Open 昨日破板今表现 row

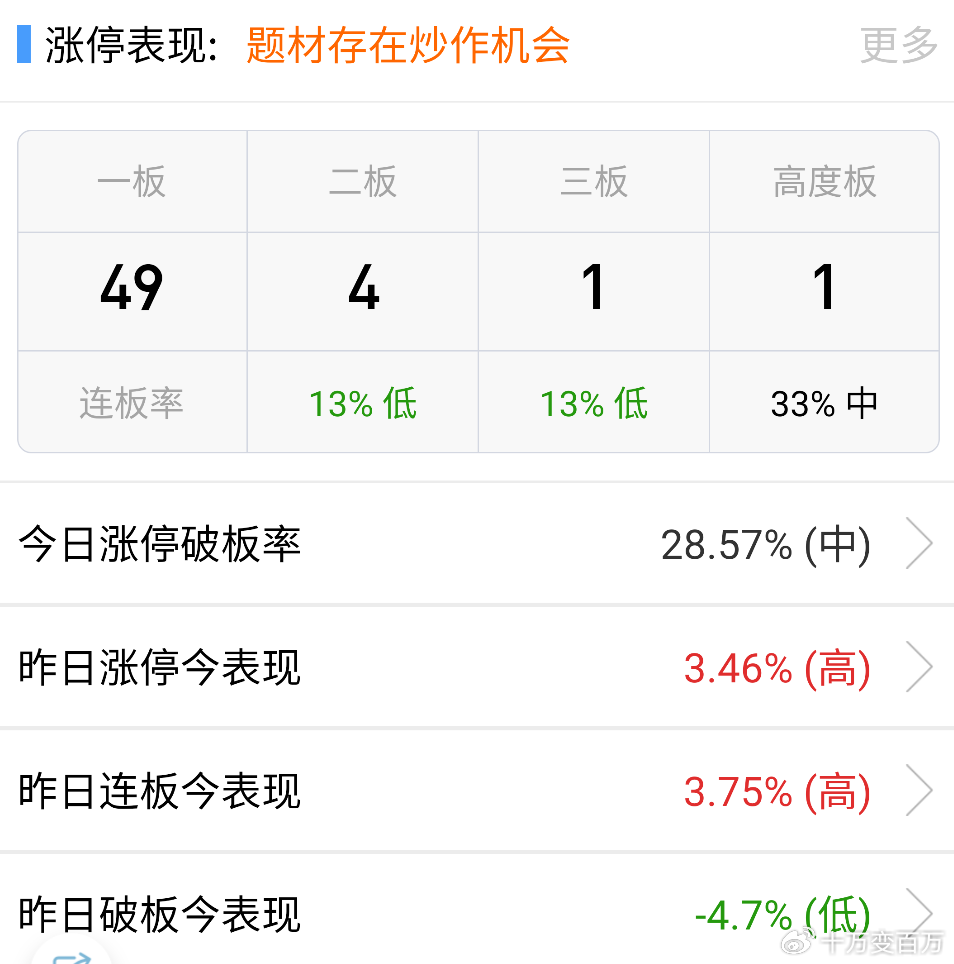[476, 912]
